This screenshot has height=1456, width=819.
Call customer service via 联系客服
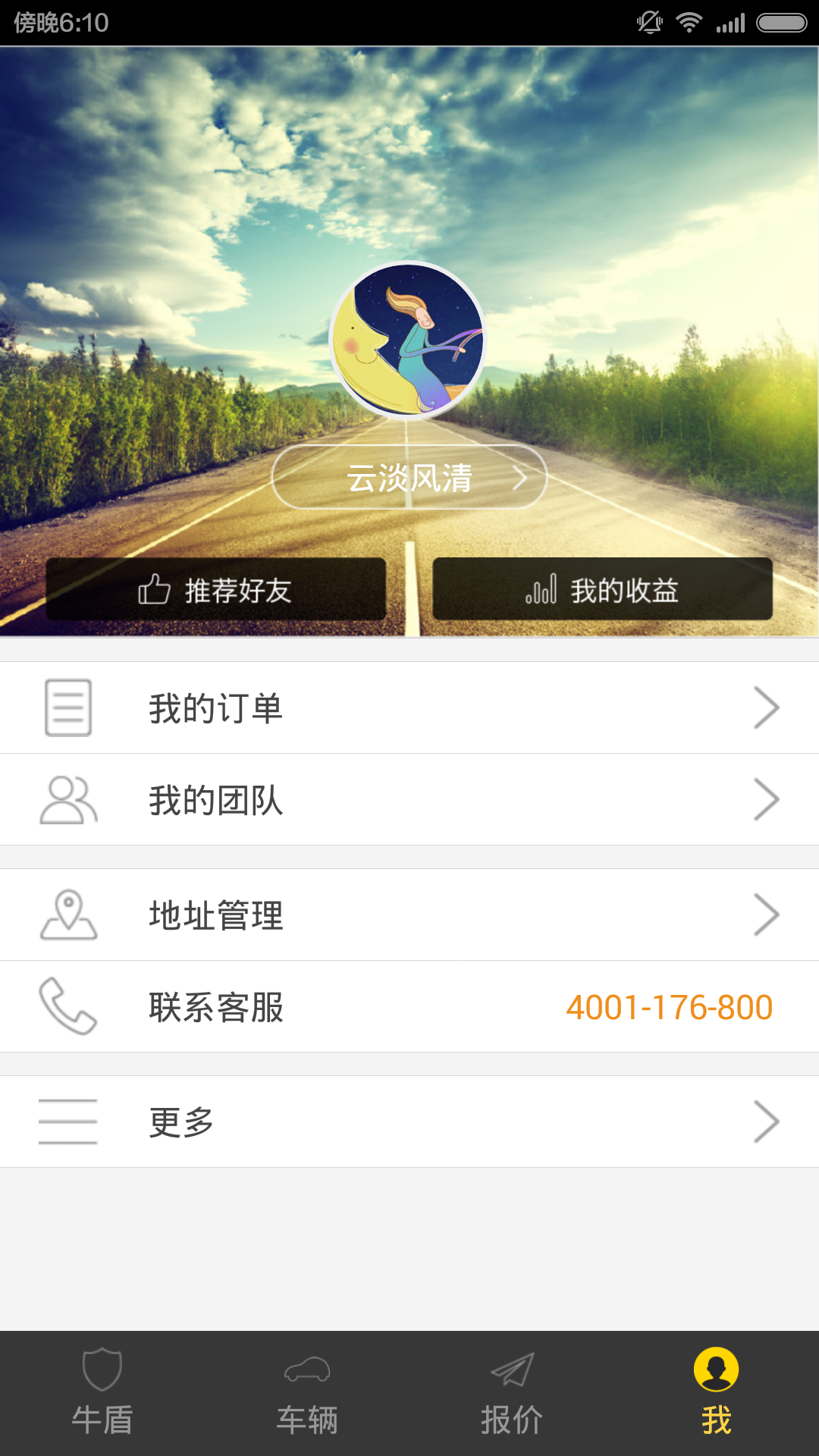pyautogui.click(x=409, y=1006)
